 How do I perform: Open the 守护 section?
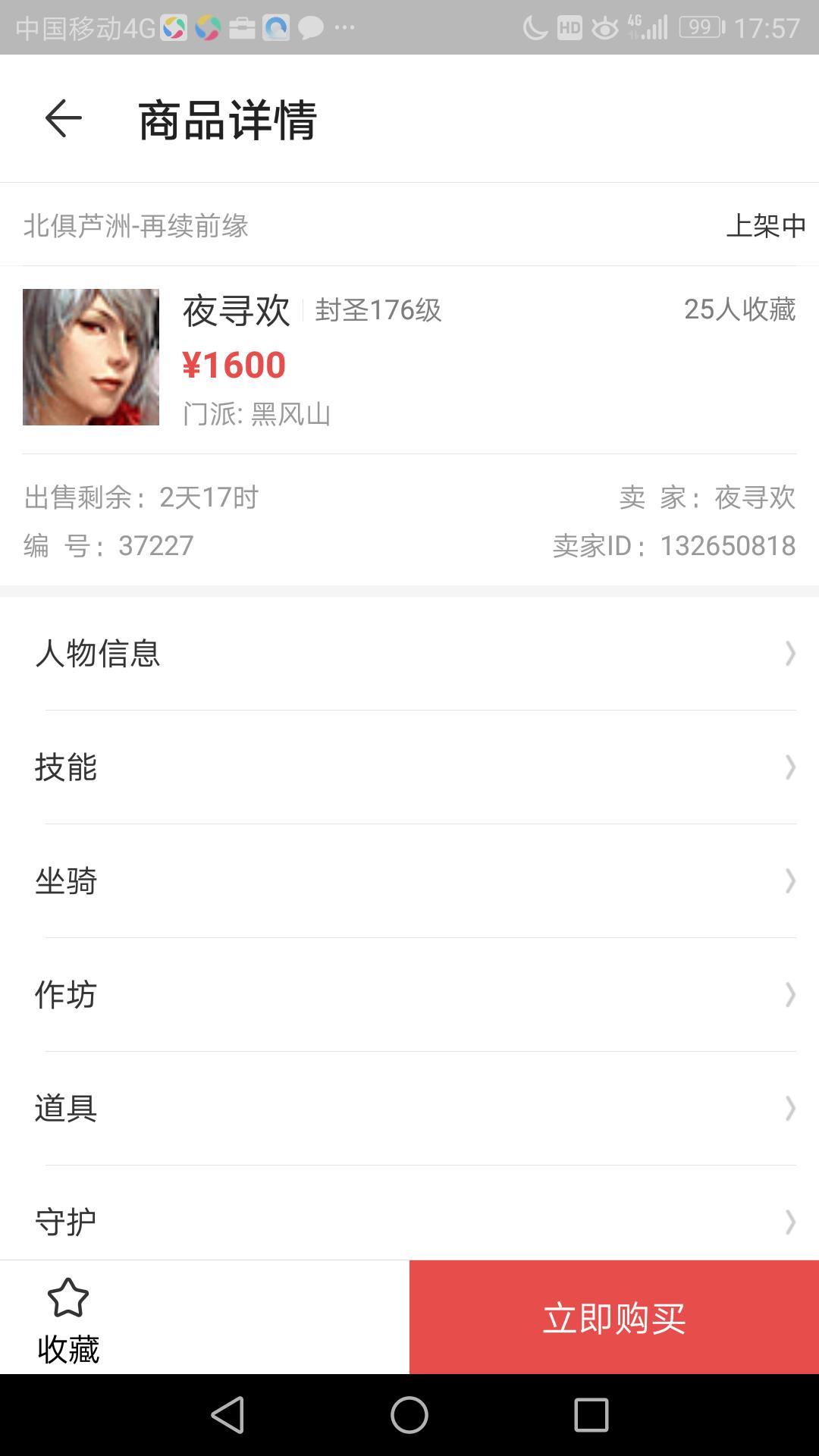(409, 1213)
